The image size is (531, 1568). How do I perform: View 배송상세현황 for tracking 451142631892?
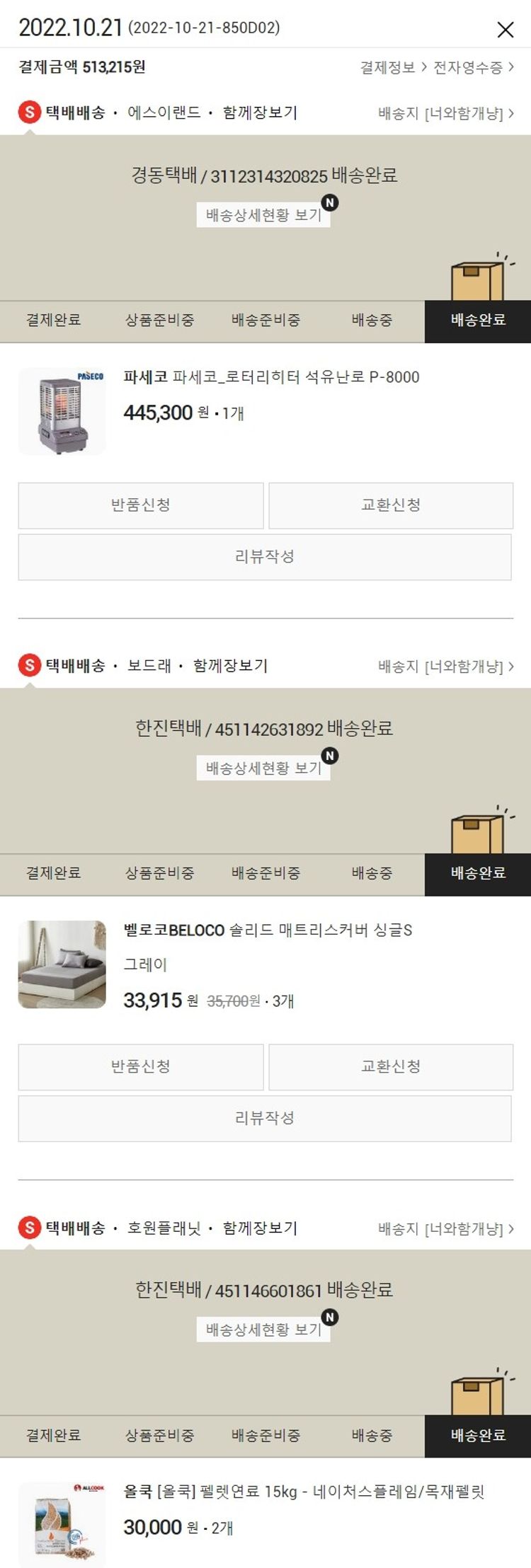263,768
